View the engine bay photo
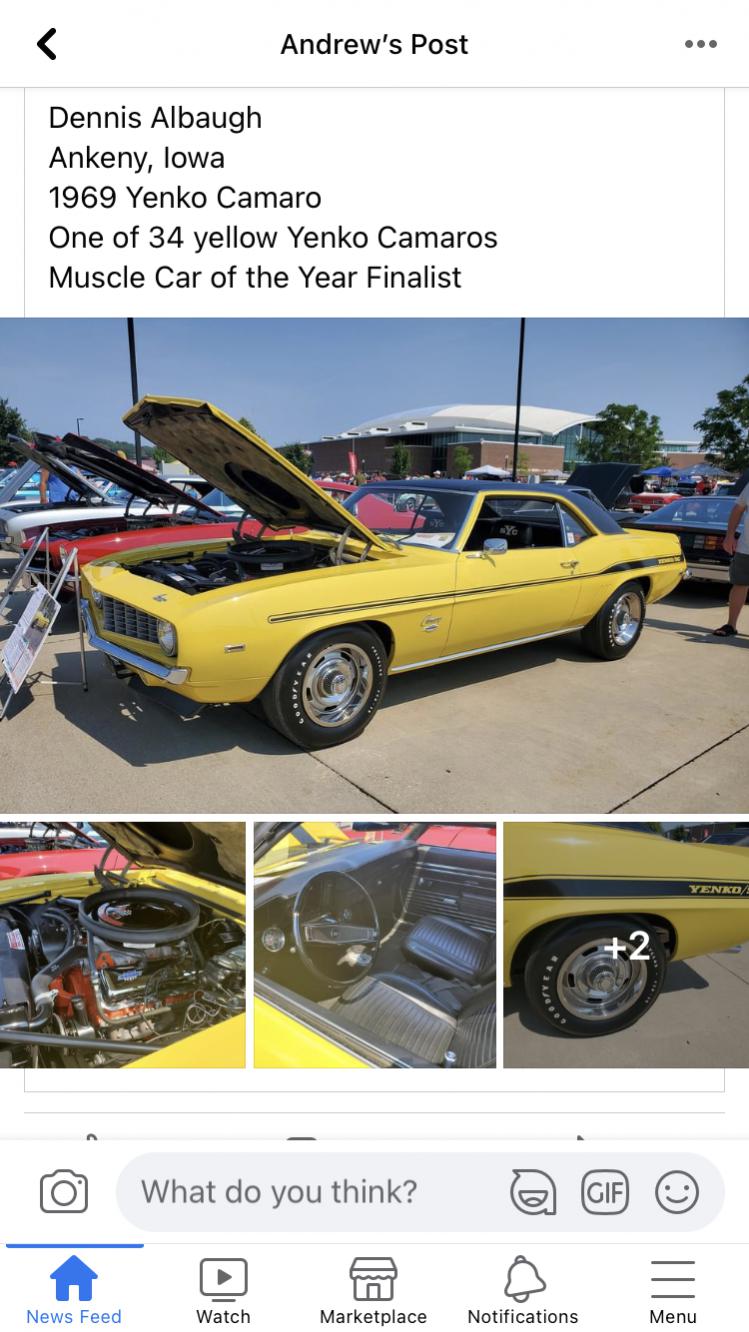This screenshot has width=749, height=1332. point(122,945)
